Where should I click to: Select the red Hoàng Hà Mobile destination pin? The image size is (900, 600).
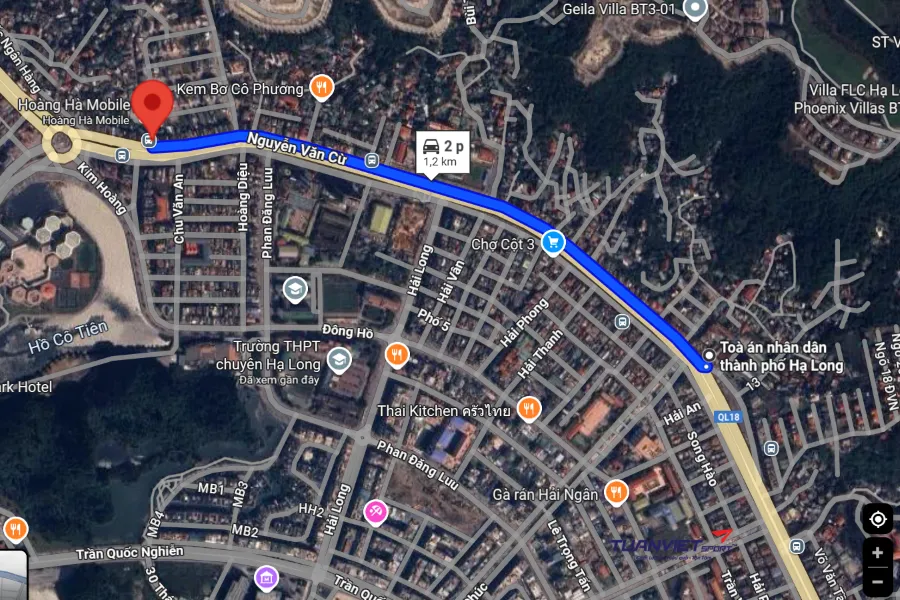[x=152, y=106]
